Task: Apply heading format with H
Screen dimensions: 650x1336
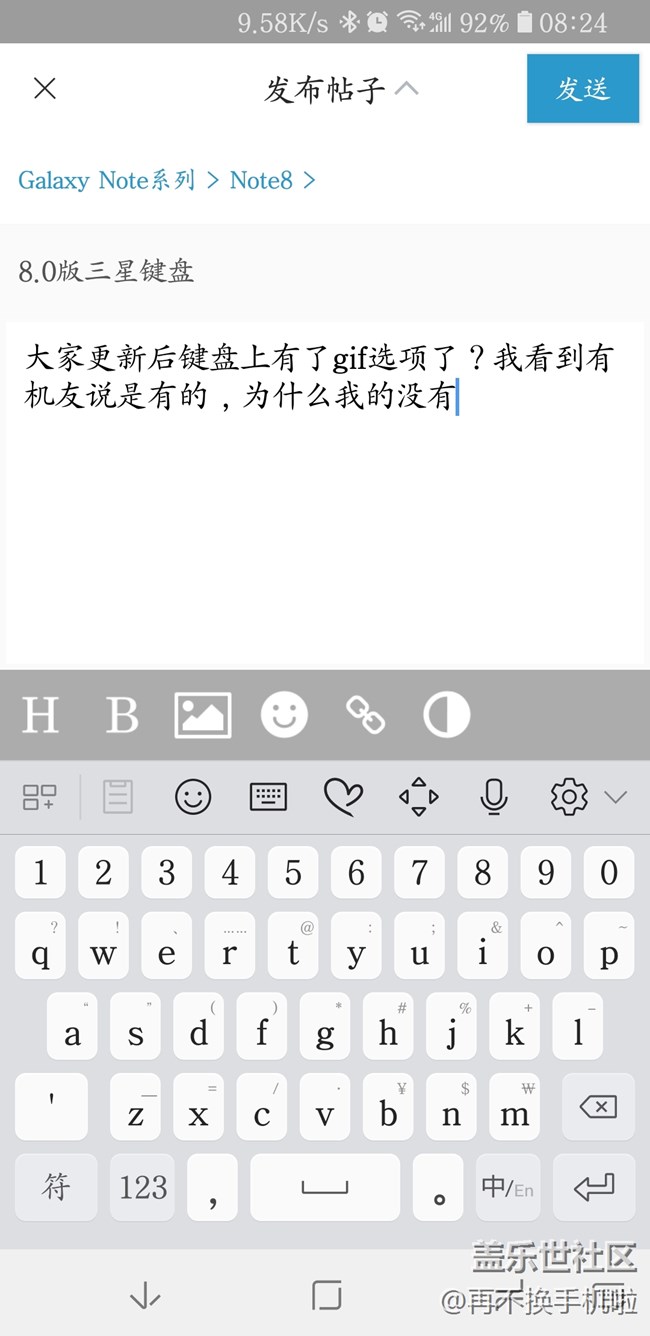Action: click(40, 716)
